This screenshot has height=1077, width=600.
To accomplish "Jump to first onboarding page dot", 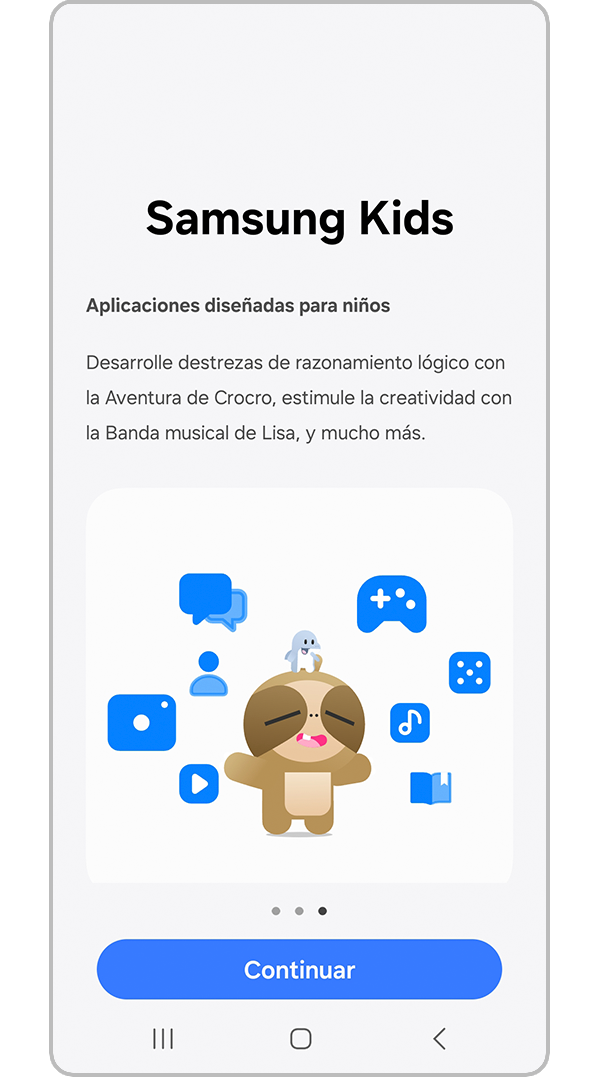I will (276, 911).
